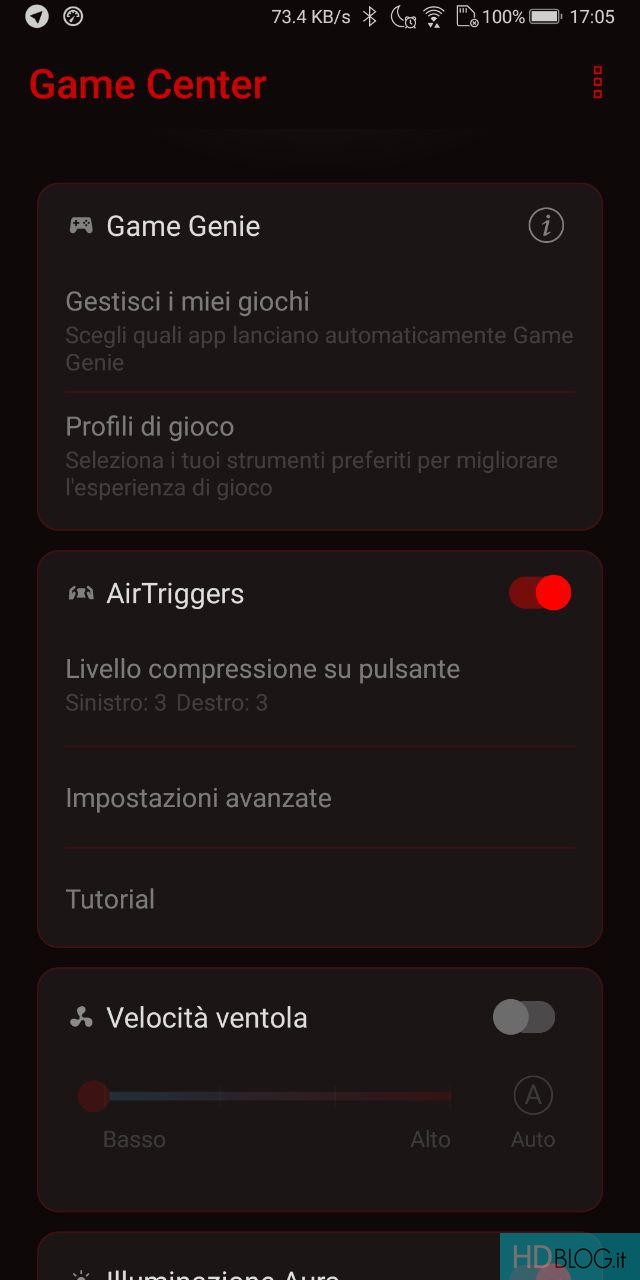Open the overflow menu in Game Center

tap(598, 82)
